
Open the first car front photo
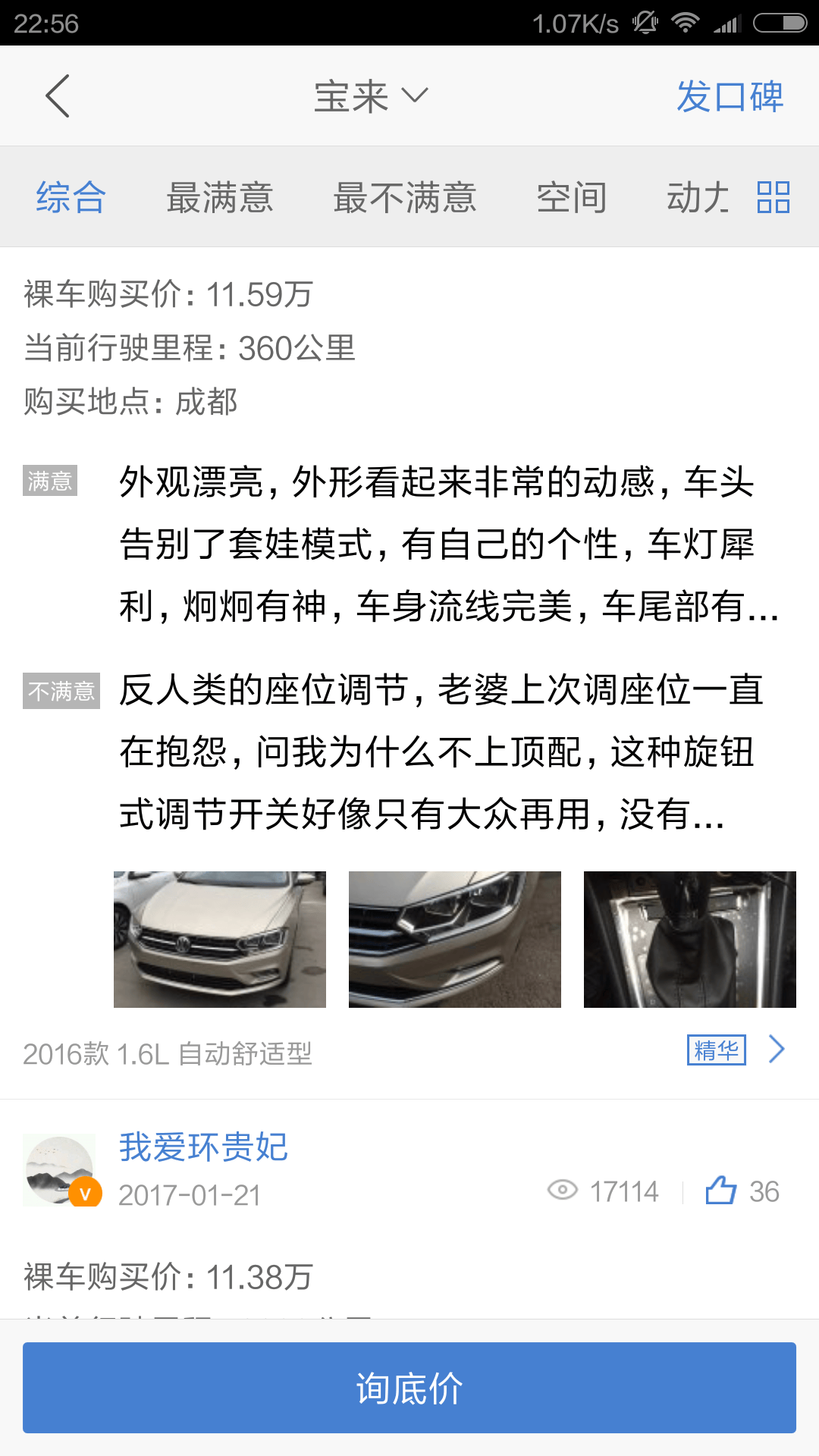pyautogui.click(x=220, y=940)
